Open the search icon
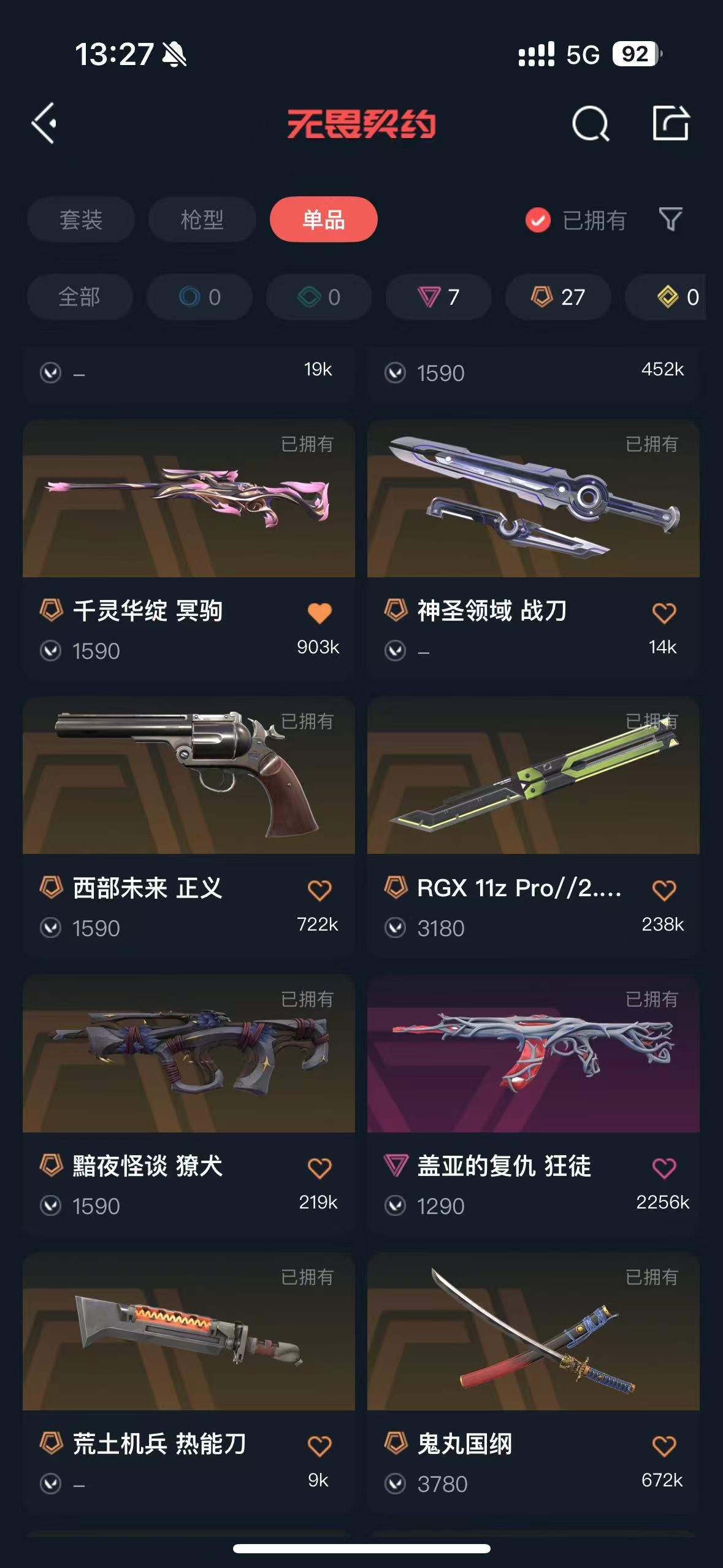Image resolution: width=723 pixels, height=1568 pixels. coord(590,123)
